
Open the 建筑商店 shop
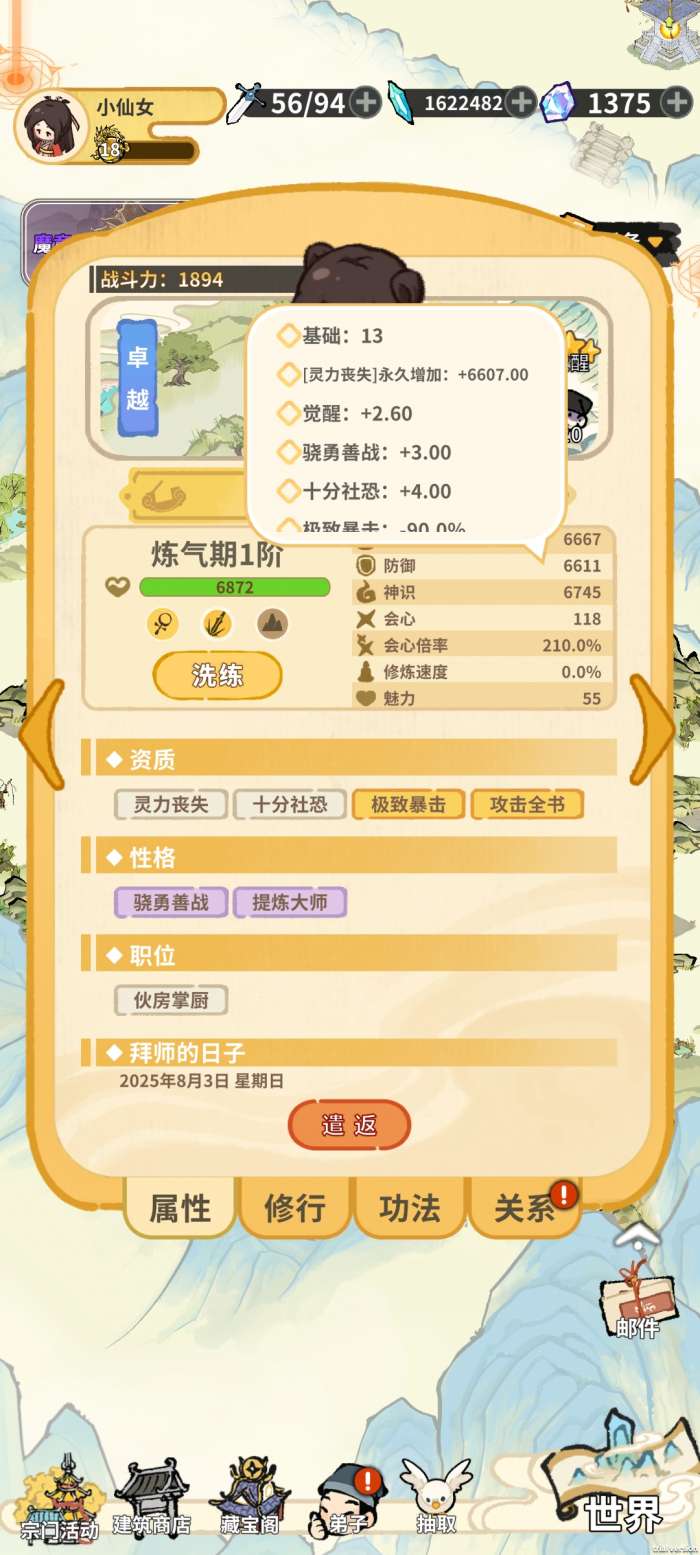pos(152,1500)
